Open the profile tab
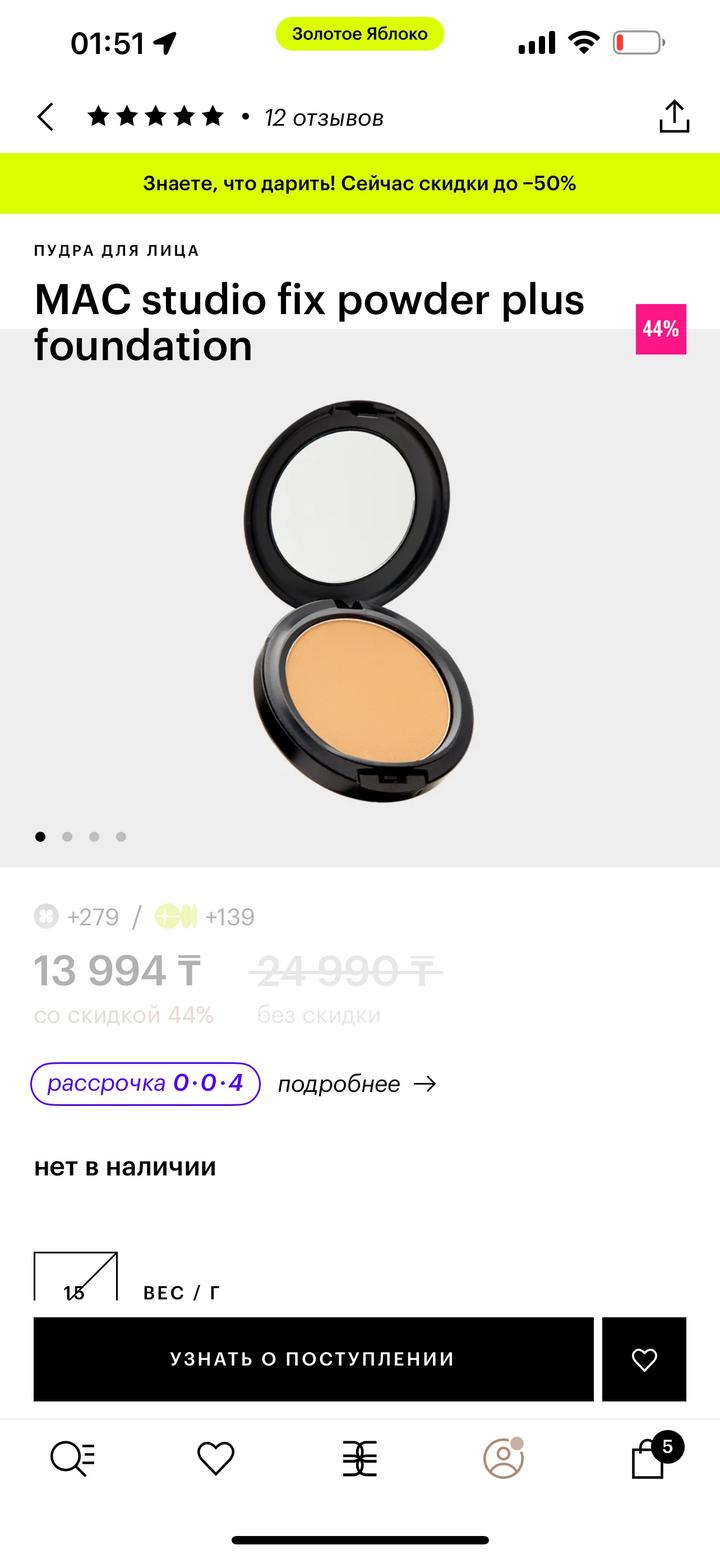Viewport: 720px width, 1558px height. click(x=503, y=1459)
